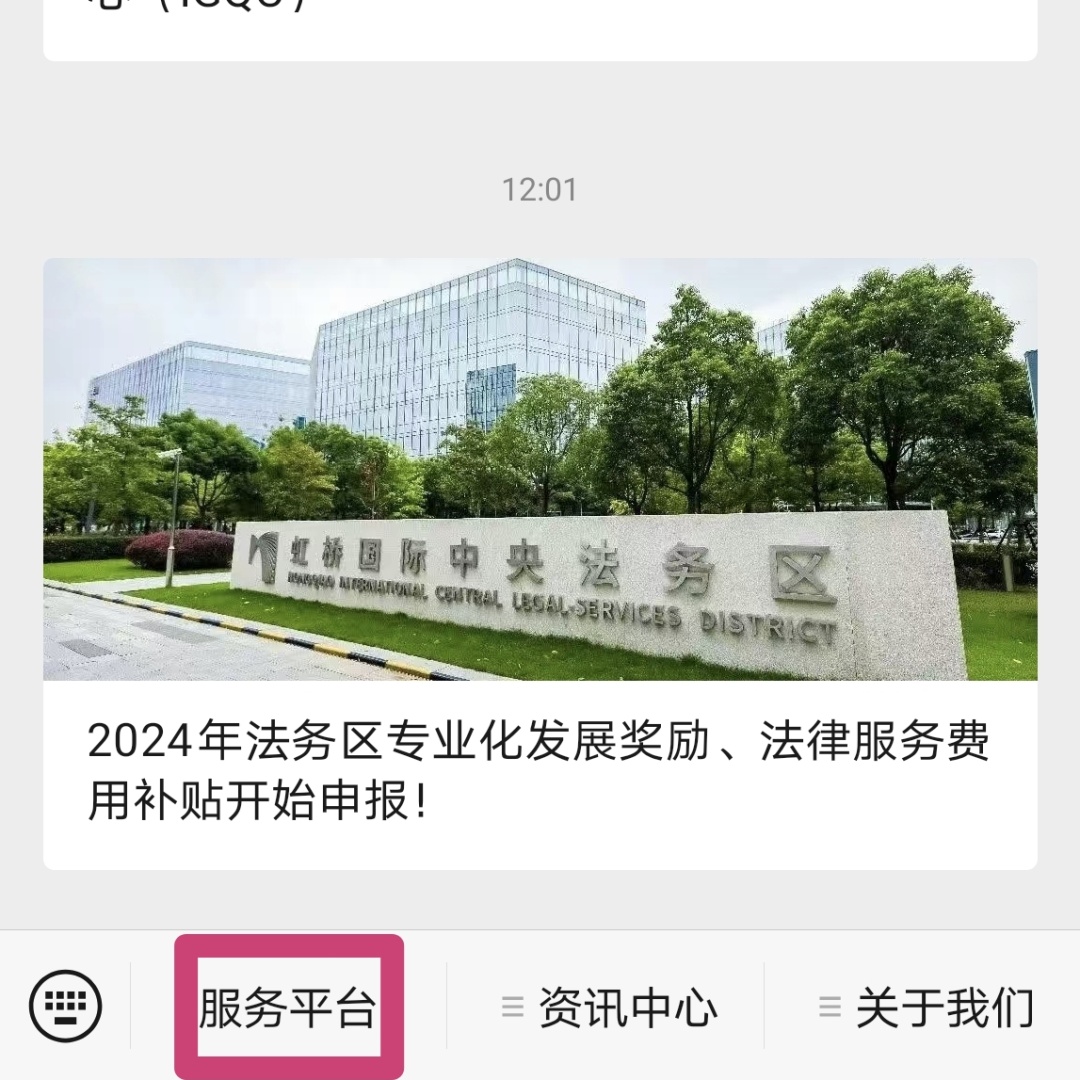Expand the 资讯中心 menu

(x=608, y=1006)
